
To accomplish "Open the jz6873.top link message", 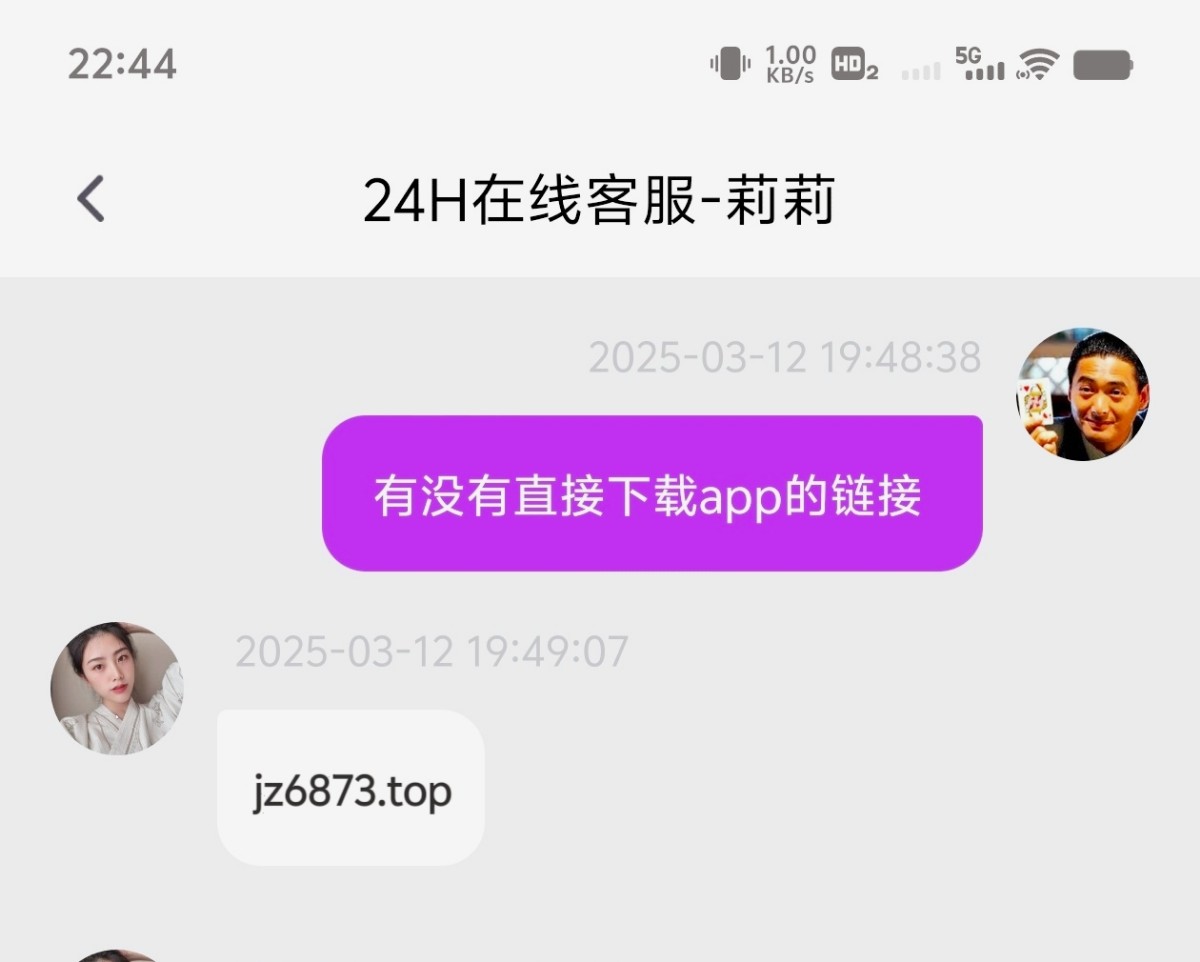I will click(351, 790).
